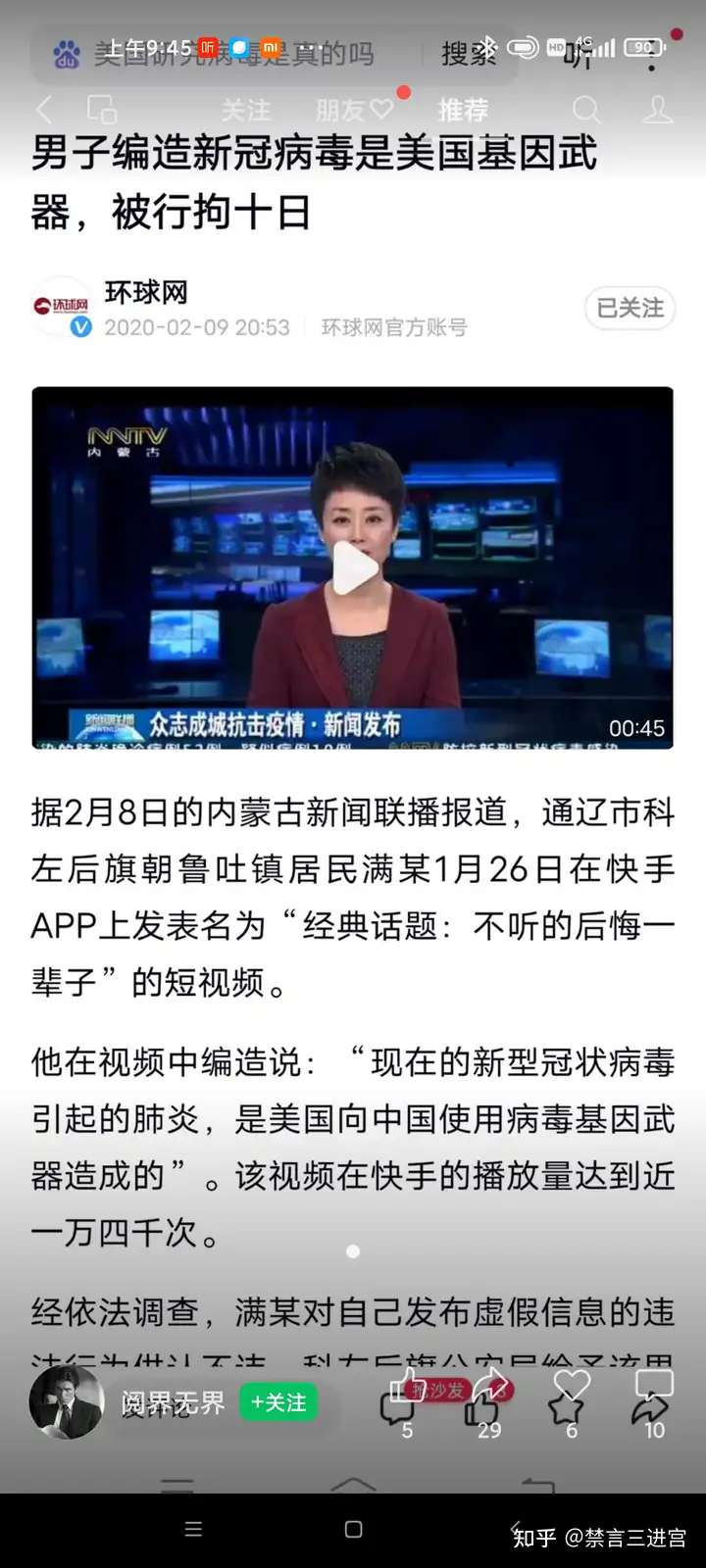The height and width of the screenshot is (1568, 706).
Task: Tap the system home button
Action: pyautogui.click(x=354, y=1530)
